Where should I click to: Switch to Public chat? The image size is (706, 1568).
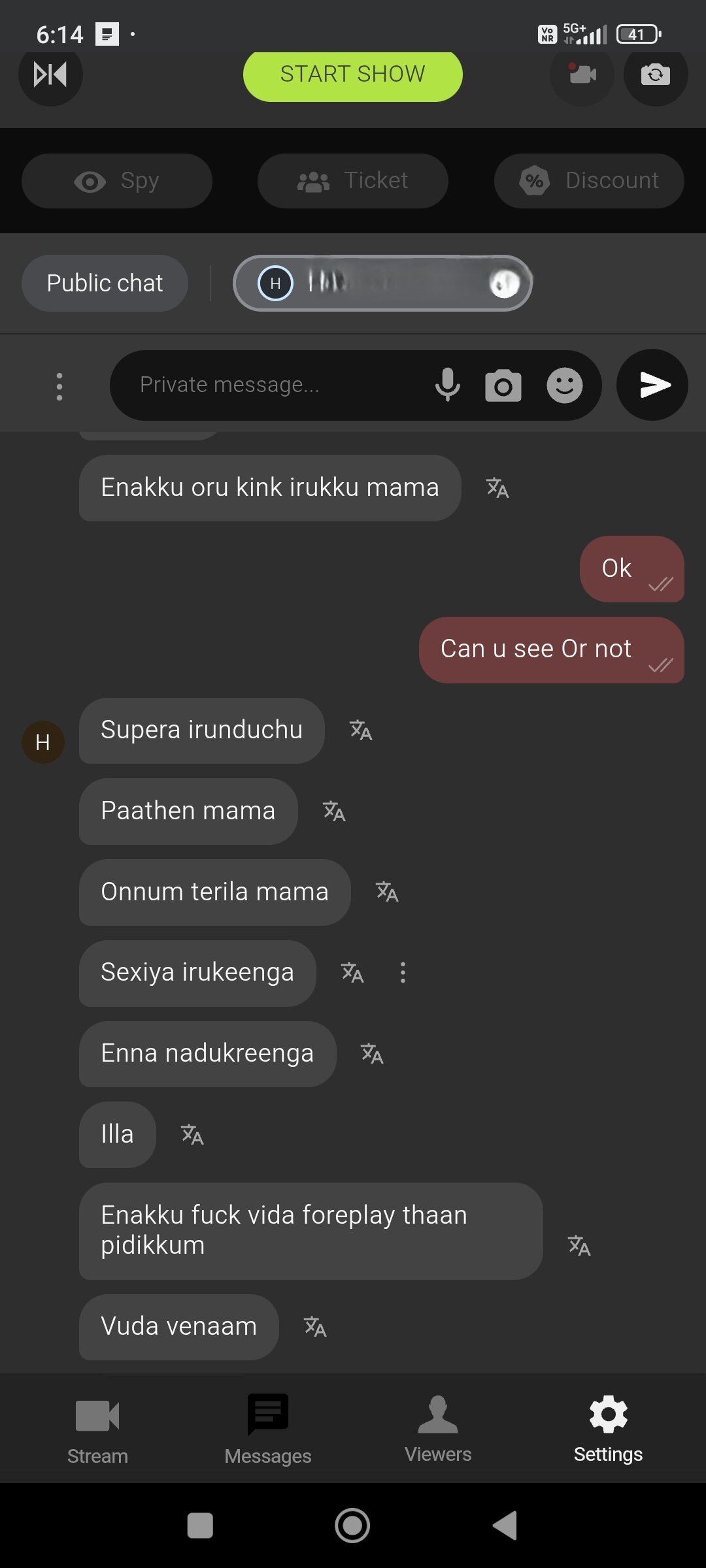[x=105, y=283]
